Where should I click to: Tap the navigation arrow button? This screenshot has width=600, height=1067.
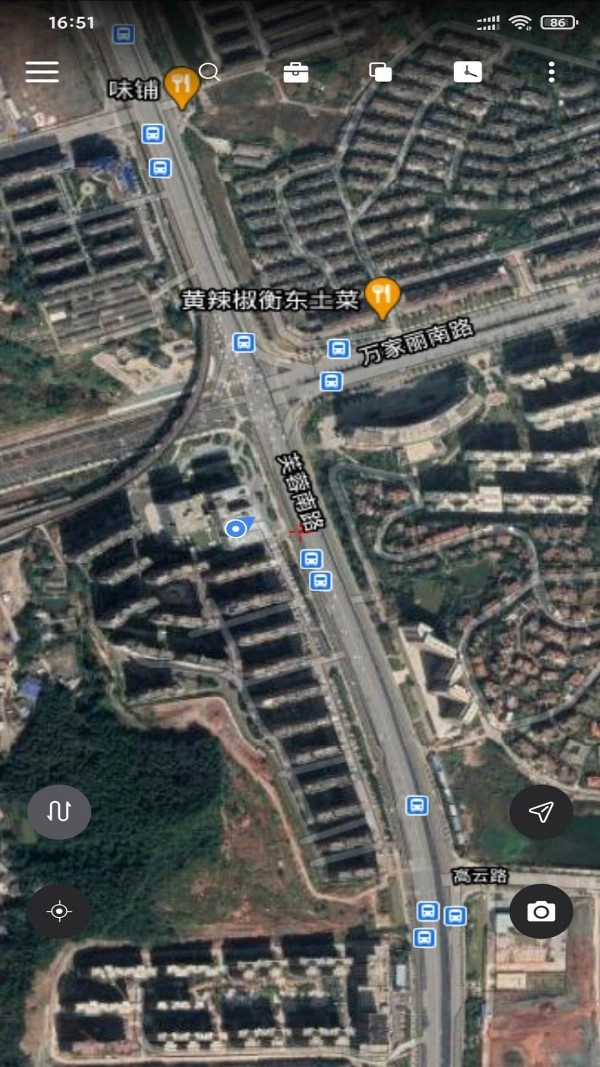[x=541, y=811]
